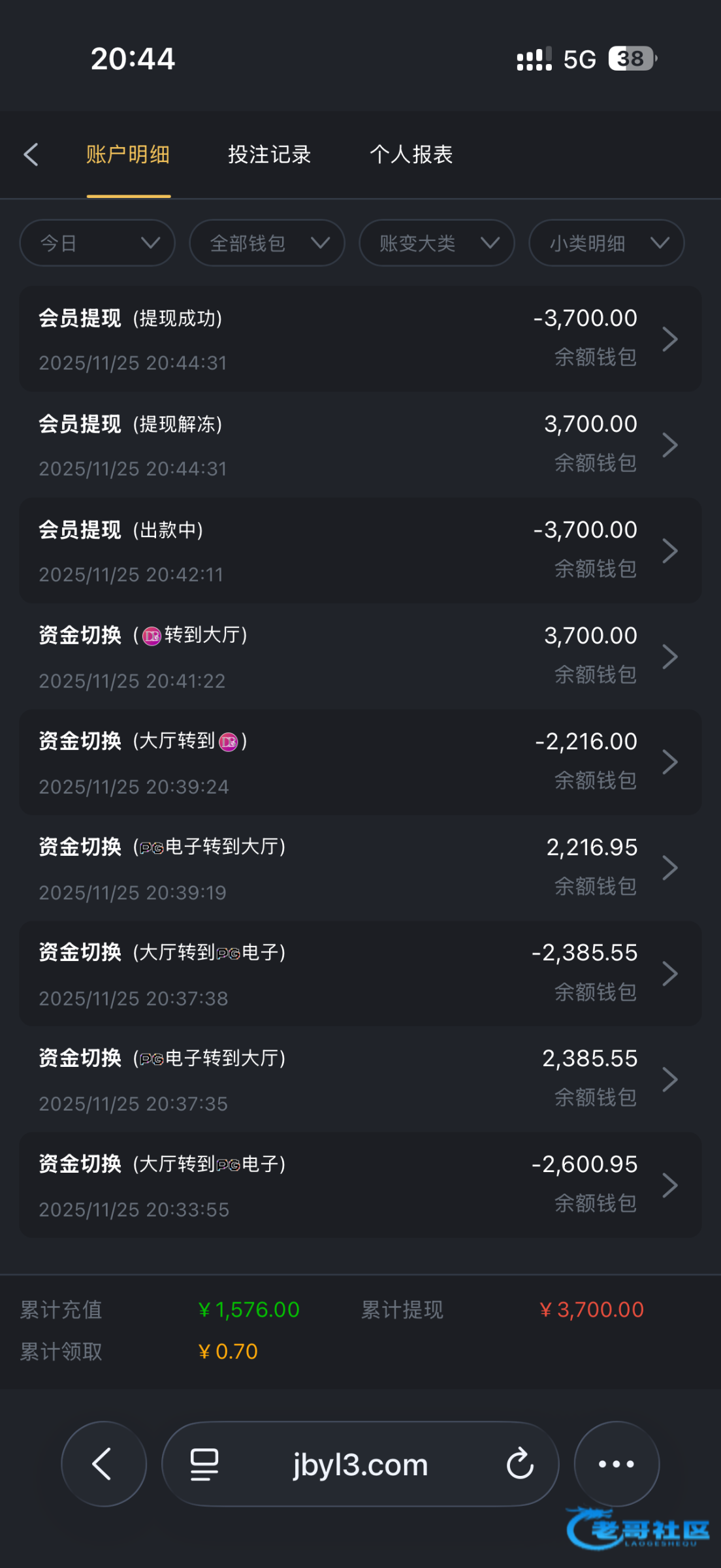The width and height of the screenshot is (721, 1568).
Task: Expand the 全部钱包 wallet filter
Action: click(x=267, y=243)
